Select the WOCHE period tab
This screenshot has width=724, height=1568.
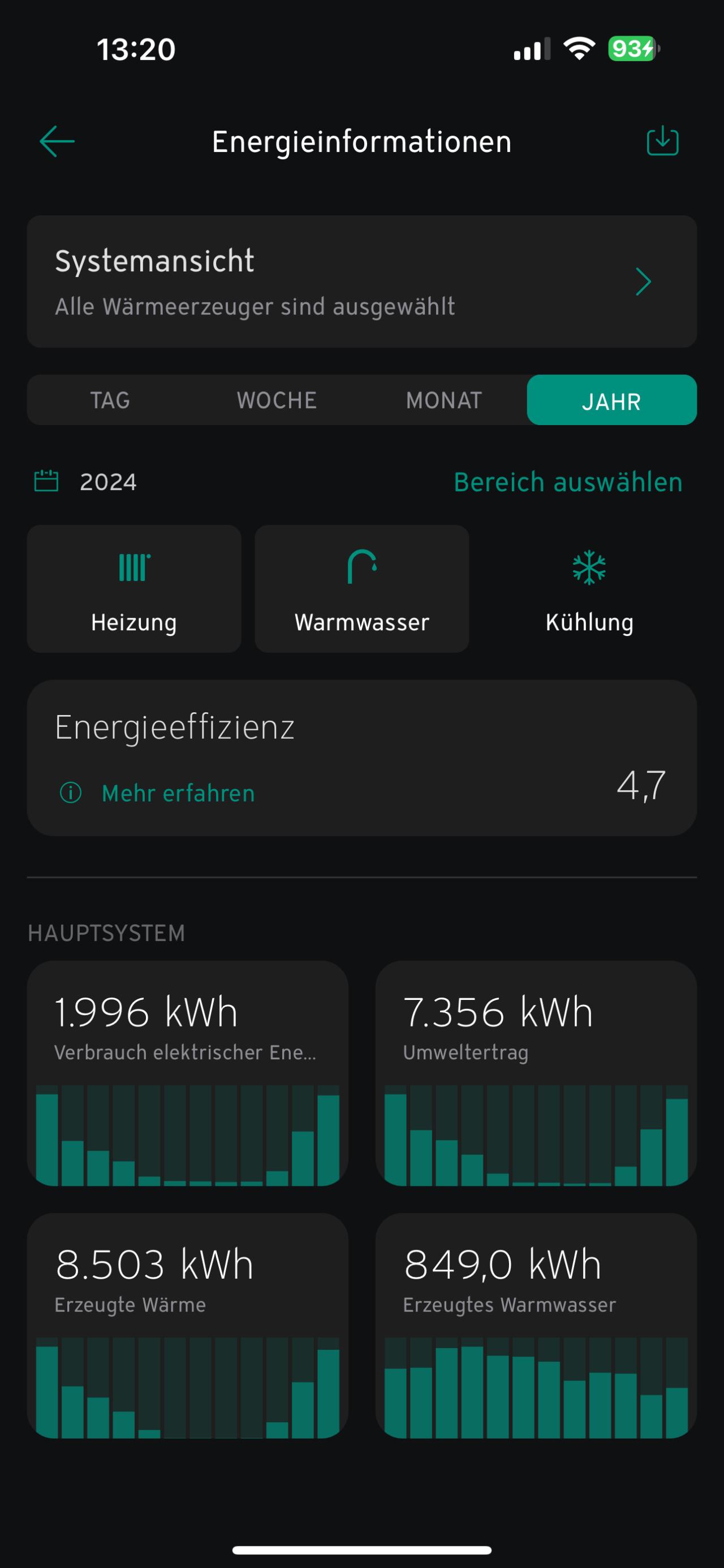coord(277,400)
